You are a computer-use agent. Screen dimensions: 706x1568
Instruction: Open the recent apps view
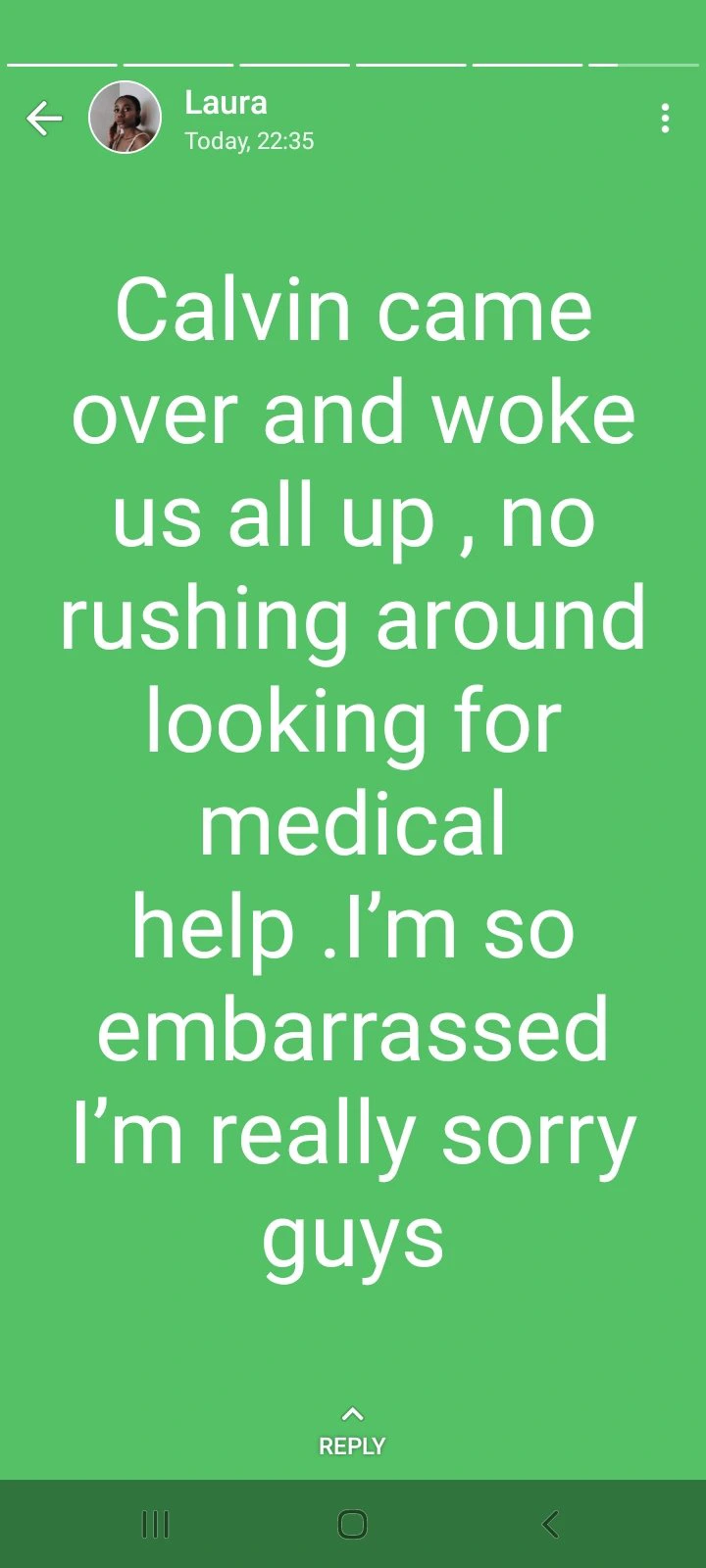click(156, 1524)
